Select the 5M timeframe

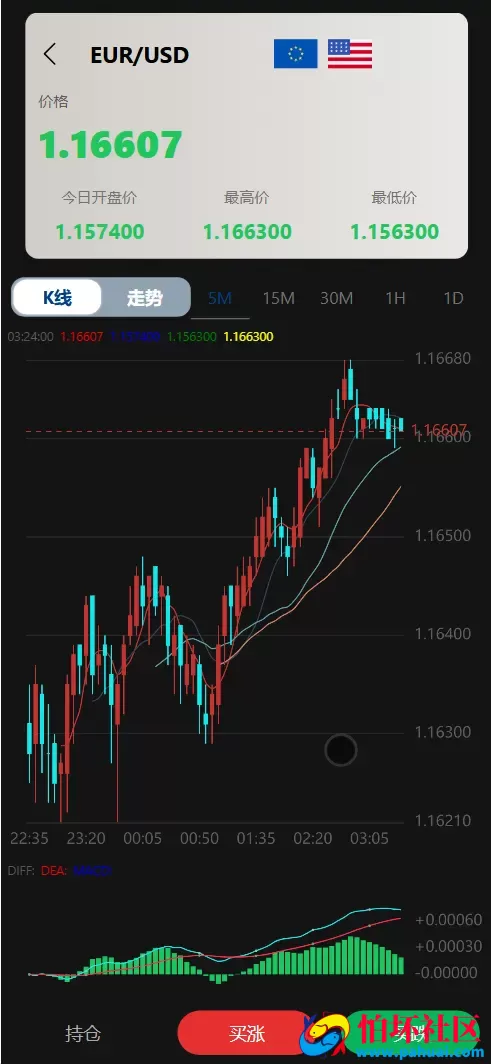point(220,298)
